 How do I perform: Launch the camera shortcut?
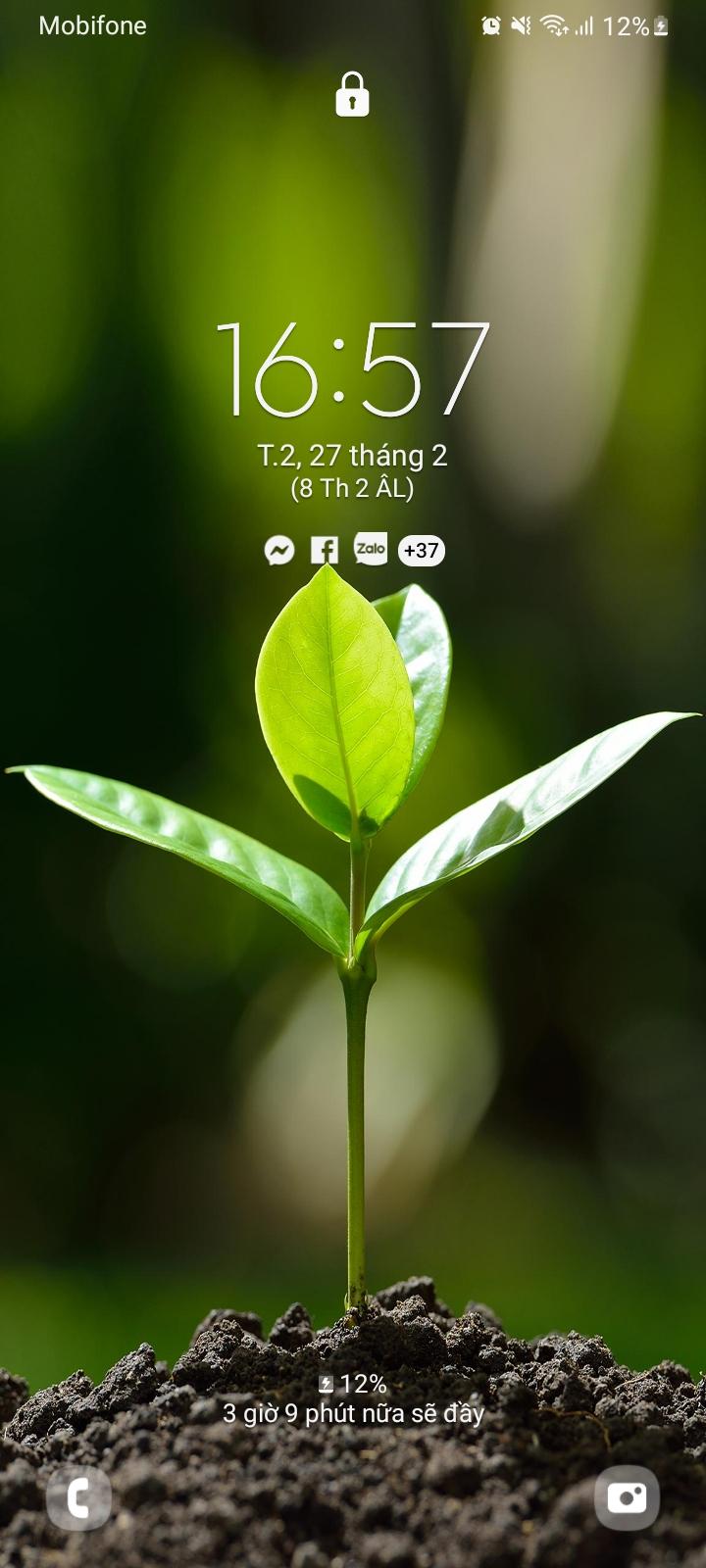[x=627, y=1497]
